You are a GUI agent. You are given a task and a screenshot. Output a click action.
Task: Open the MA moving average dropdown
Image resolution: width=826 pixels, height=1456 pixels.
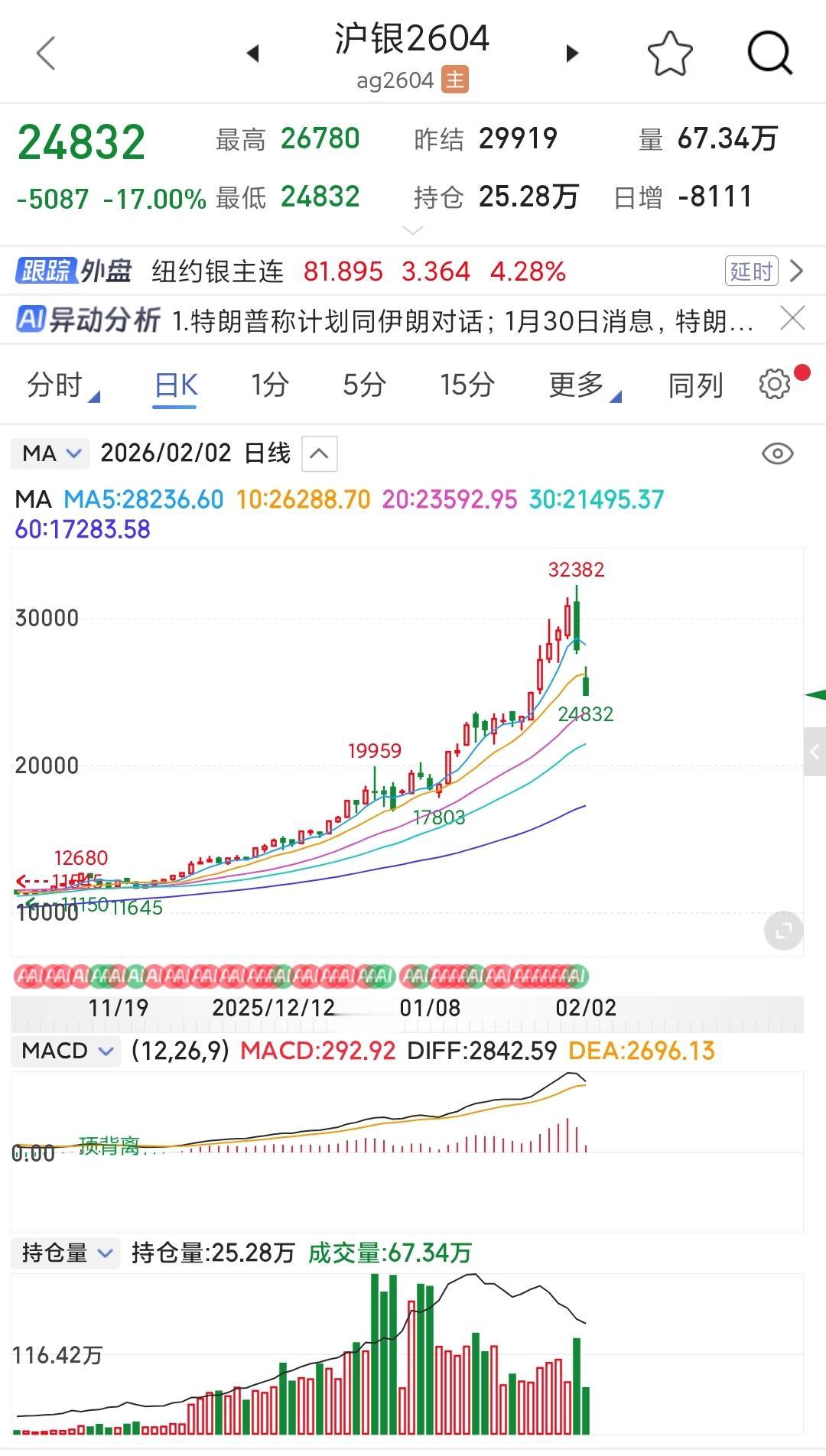pyautogui.click(x=49, y=453)
